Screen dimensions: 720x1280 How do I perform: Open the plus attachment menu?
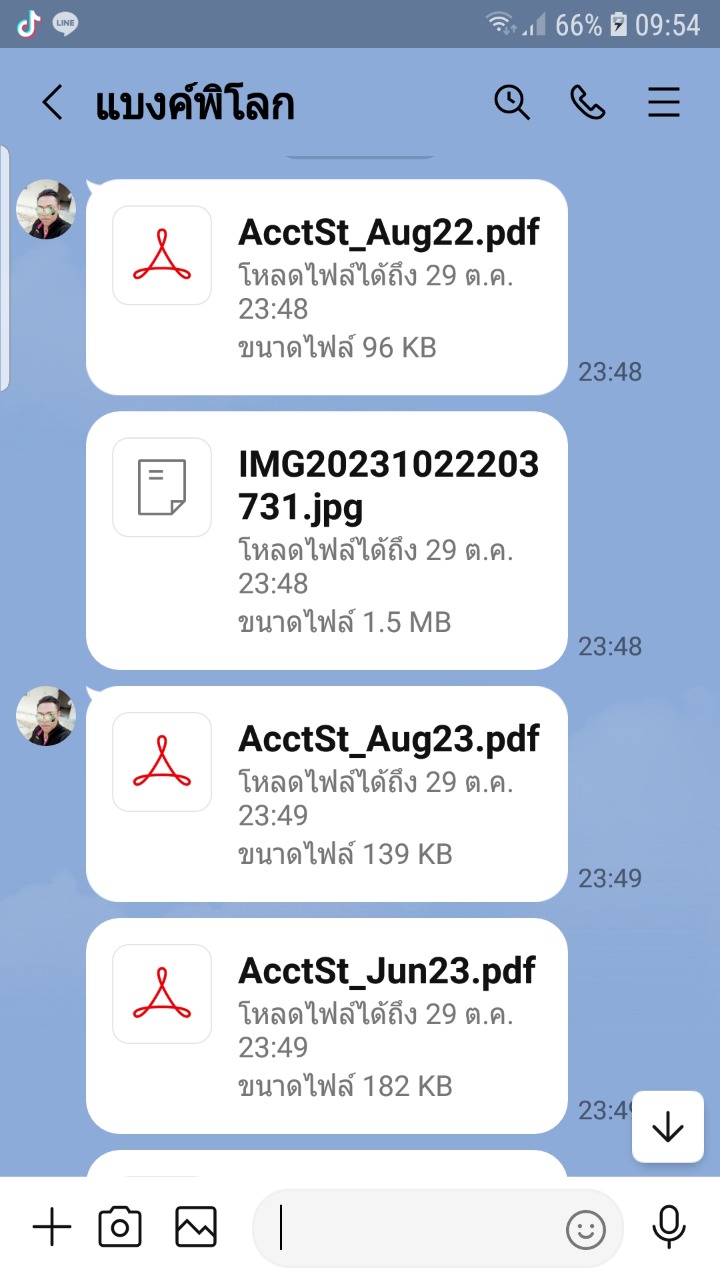coord(52,1227)
